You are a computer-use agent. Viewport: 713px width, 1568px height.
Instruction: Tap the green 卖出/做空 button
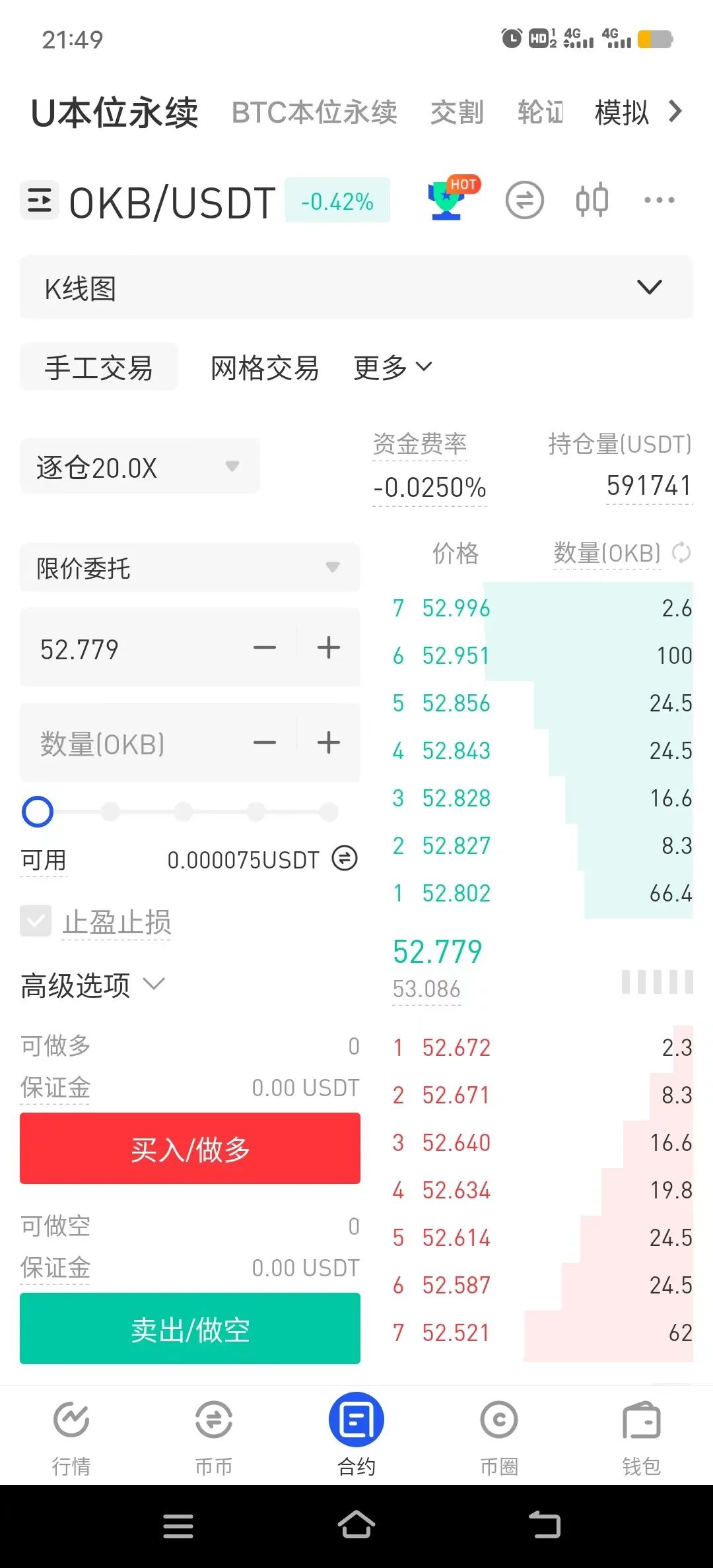click(190, 1328)
